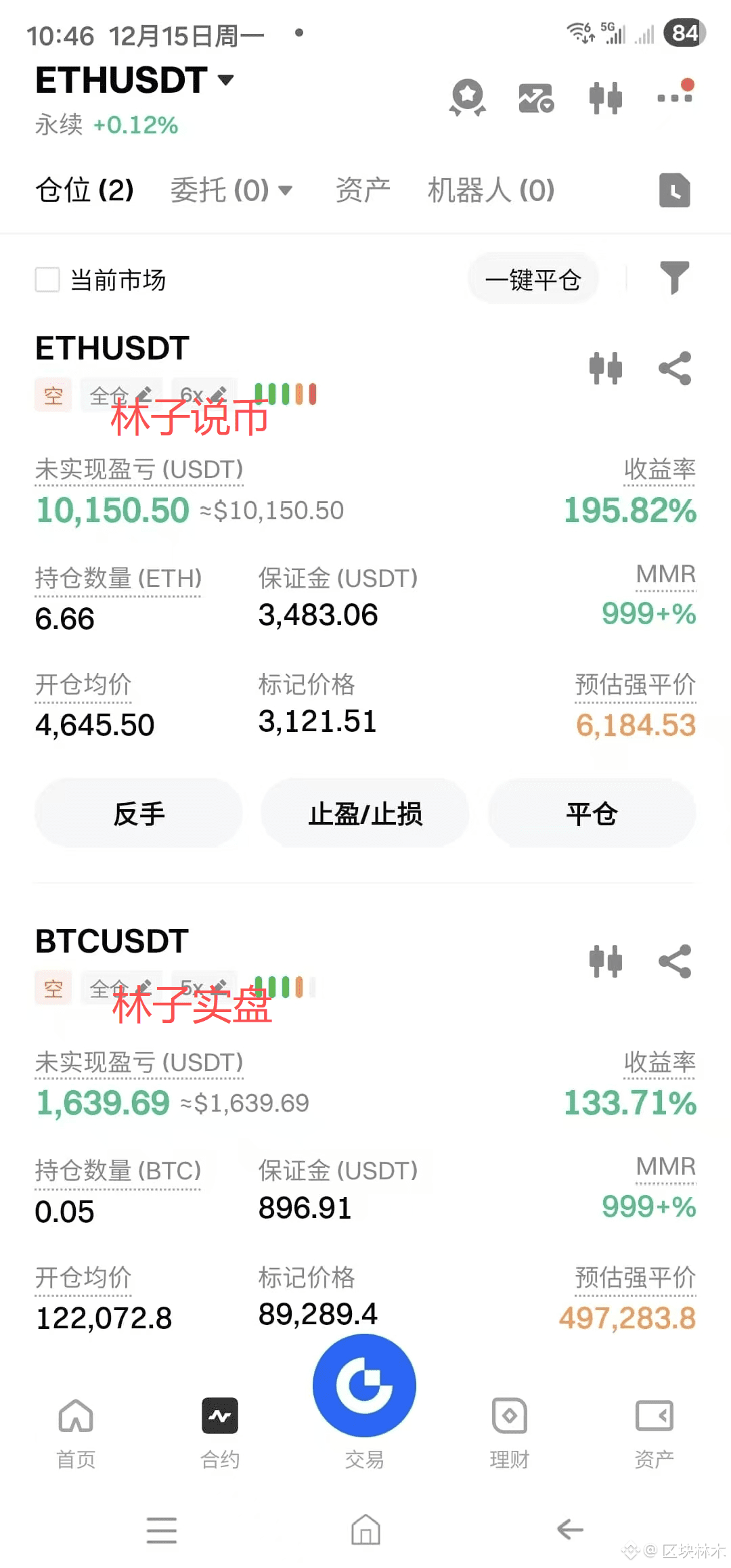Viewport: 731px width, 1568px height.
Task: Open chart for the ETHUSDT position
Action: (x=605, y=368)
